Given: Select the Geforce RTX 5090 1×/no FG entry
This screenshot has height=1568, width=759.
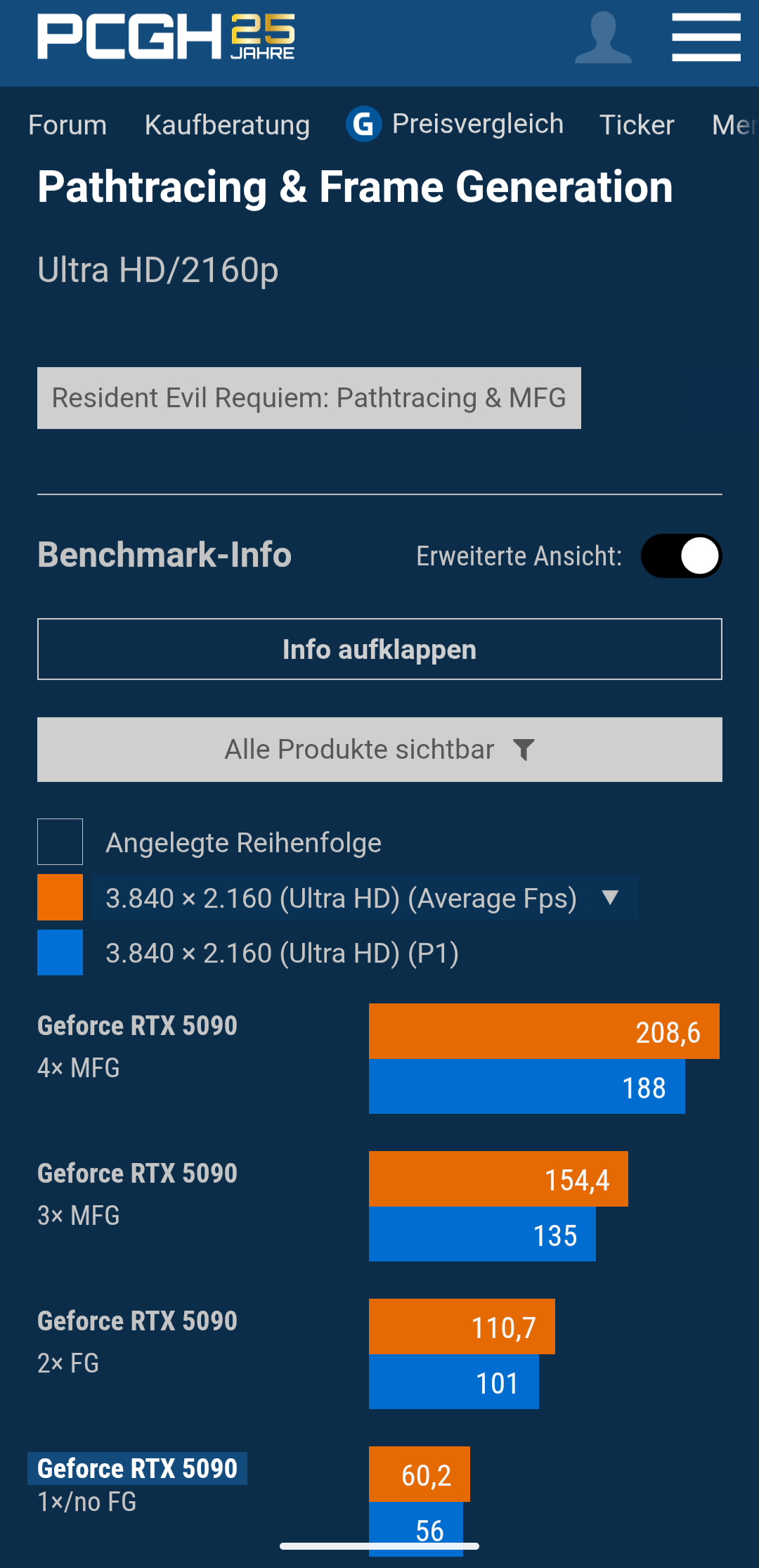Looking at the screenshot, I should pyautogui.click(x=138, y=1469).
